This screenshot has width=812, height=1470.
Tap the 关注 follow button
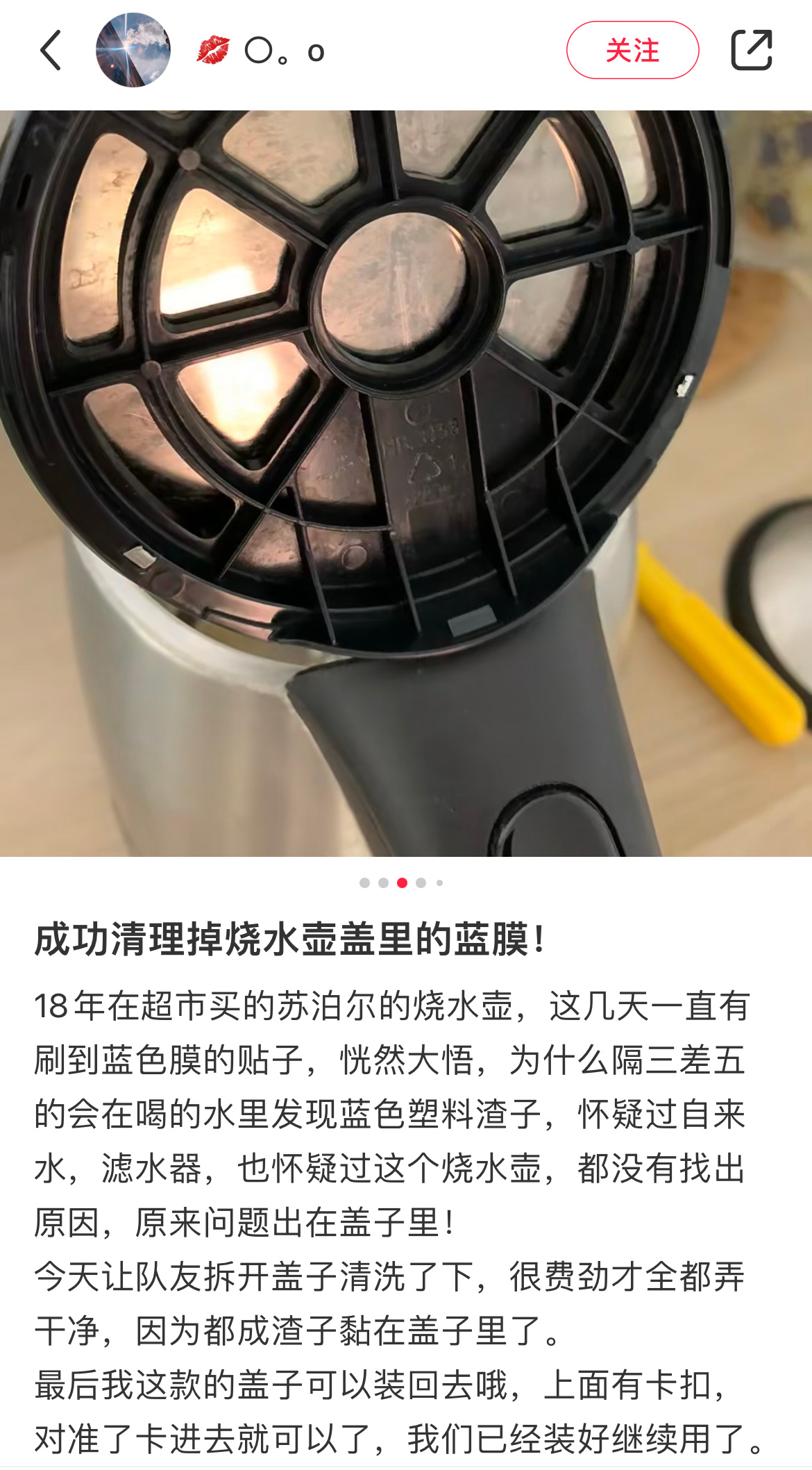tap(632, 50)
